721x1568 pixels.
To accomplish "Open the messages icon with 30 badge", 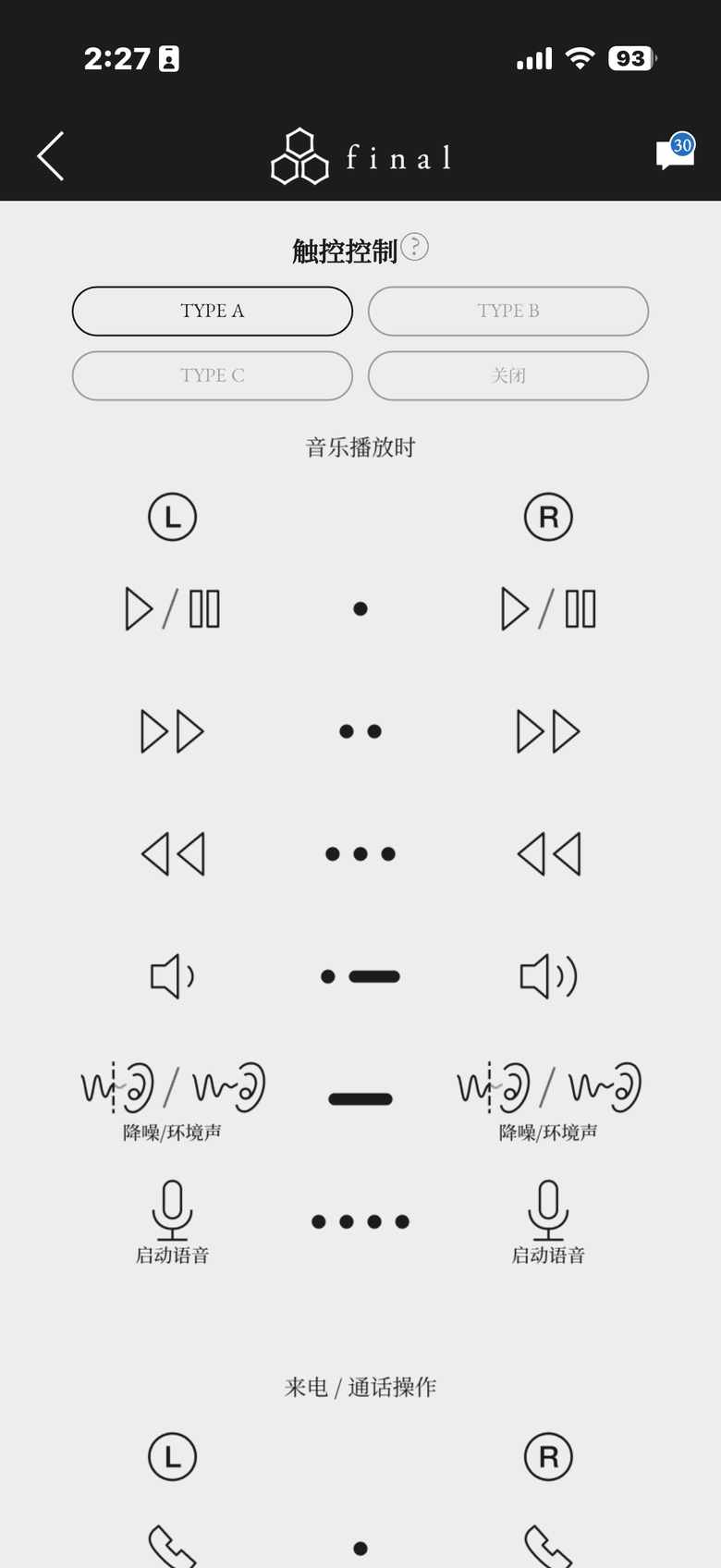I will tap(675, 153).
